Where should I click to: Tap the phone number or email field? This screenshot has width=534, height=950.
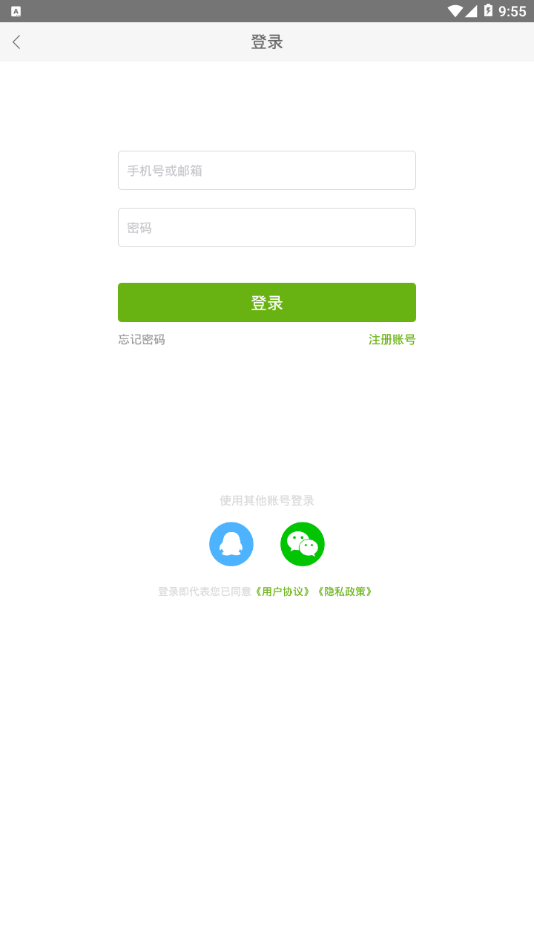[267, 170]
